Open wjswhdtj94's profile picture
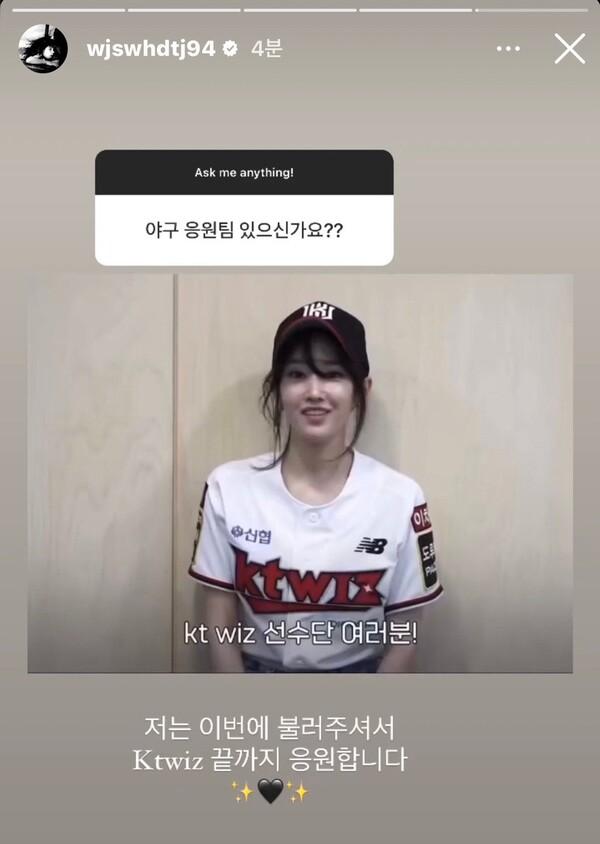 pyautogui.click(x=43, y=49)
